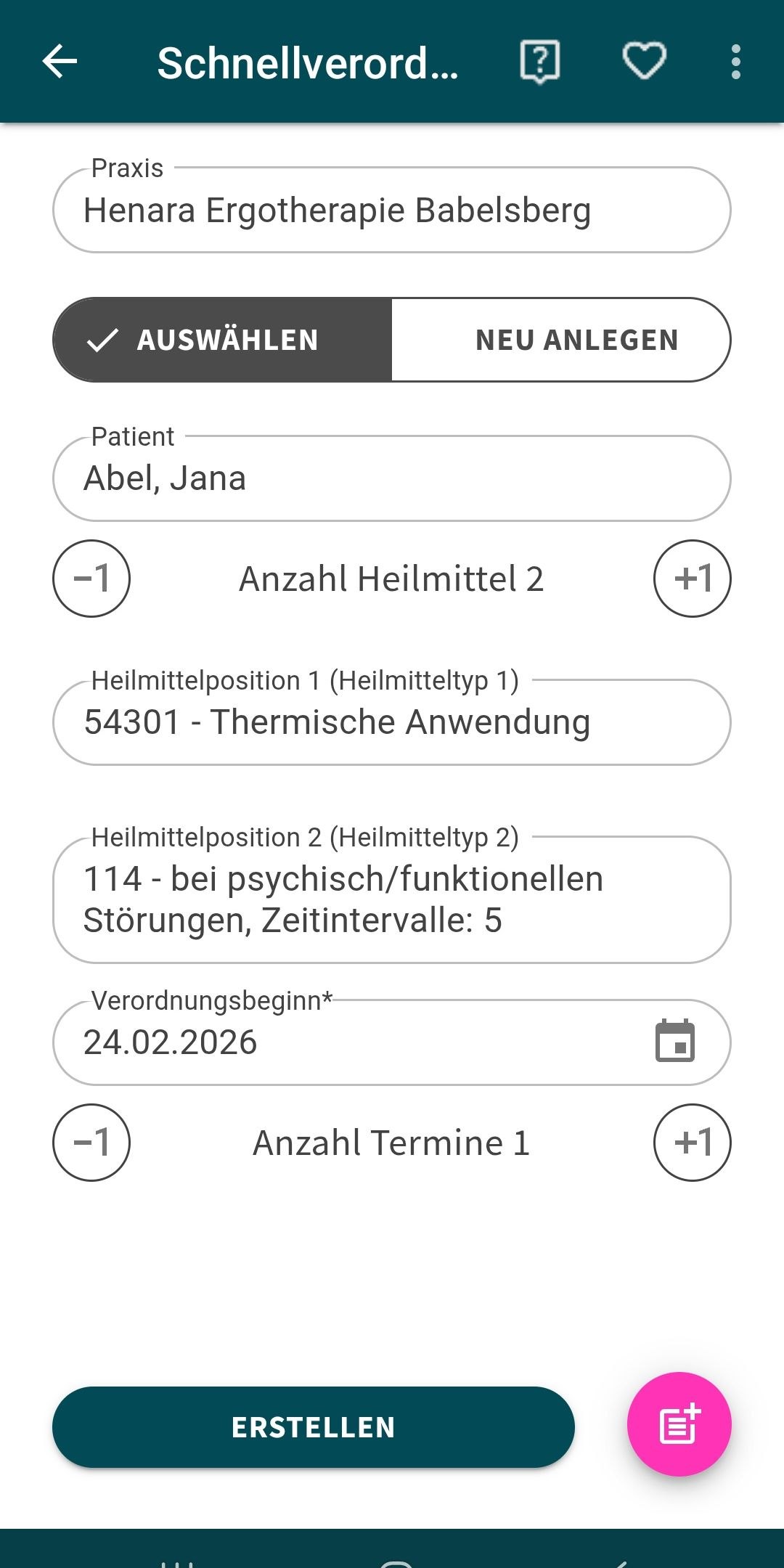Image resolution: width=784 pixels, height=1568 pixels.
Task: Open the calendar date picker icon
Action: (x=675, y=1042)
